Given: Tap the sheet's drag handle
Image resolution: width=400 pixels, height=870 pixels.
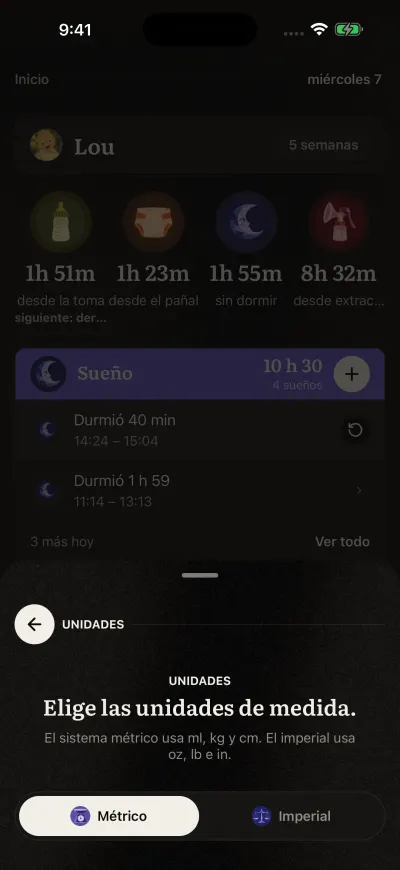Looking at the screenshot, I should 200,575.
